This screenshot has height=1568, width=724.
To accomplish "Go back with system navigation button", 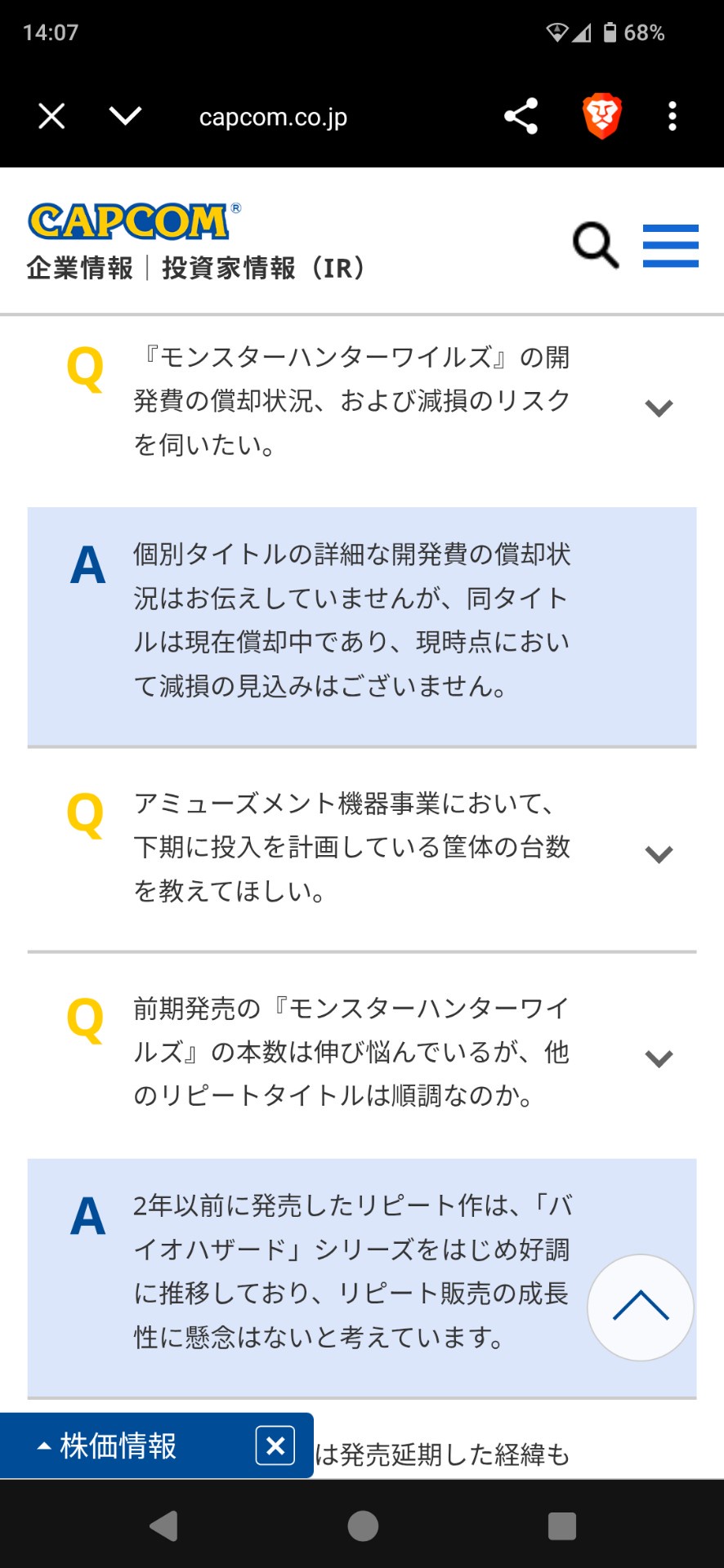I will (164, 1526).
